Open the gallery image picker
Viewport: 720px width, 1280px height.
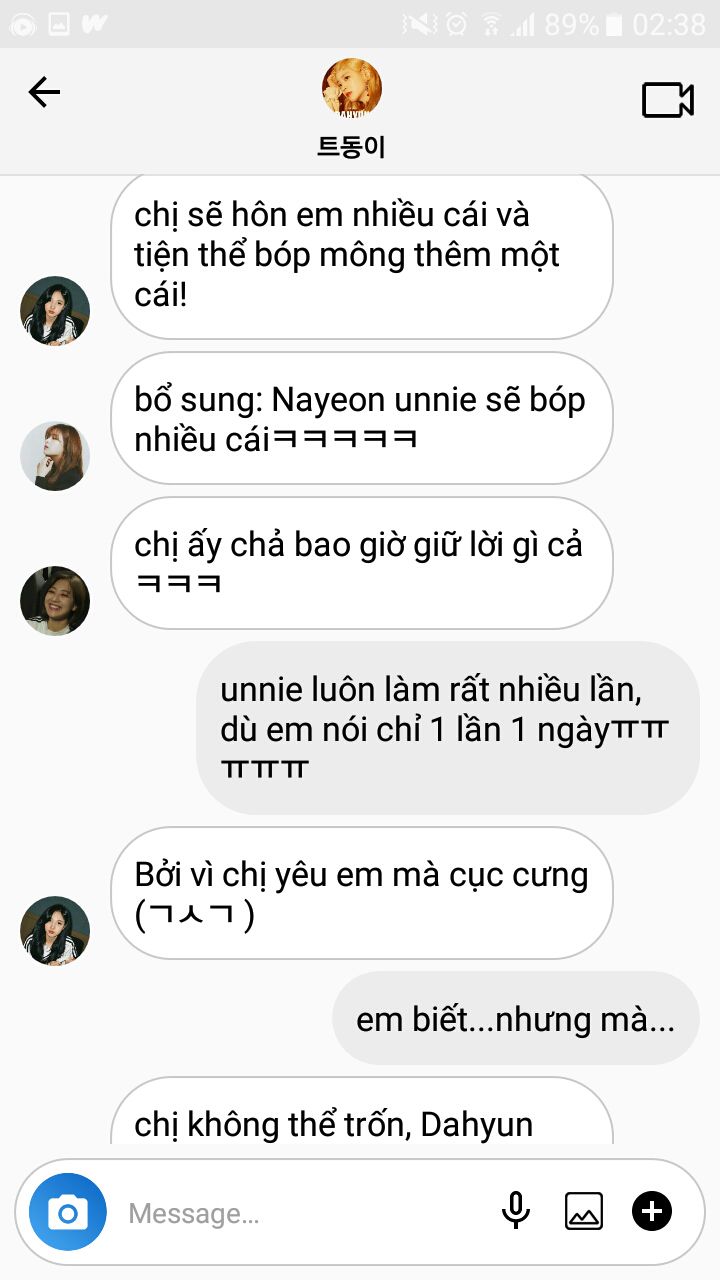pyautogui.click(x=584, y=1212)
